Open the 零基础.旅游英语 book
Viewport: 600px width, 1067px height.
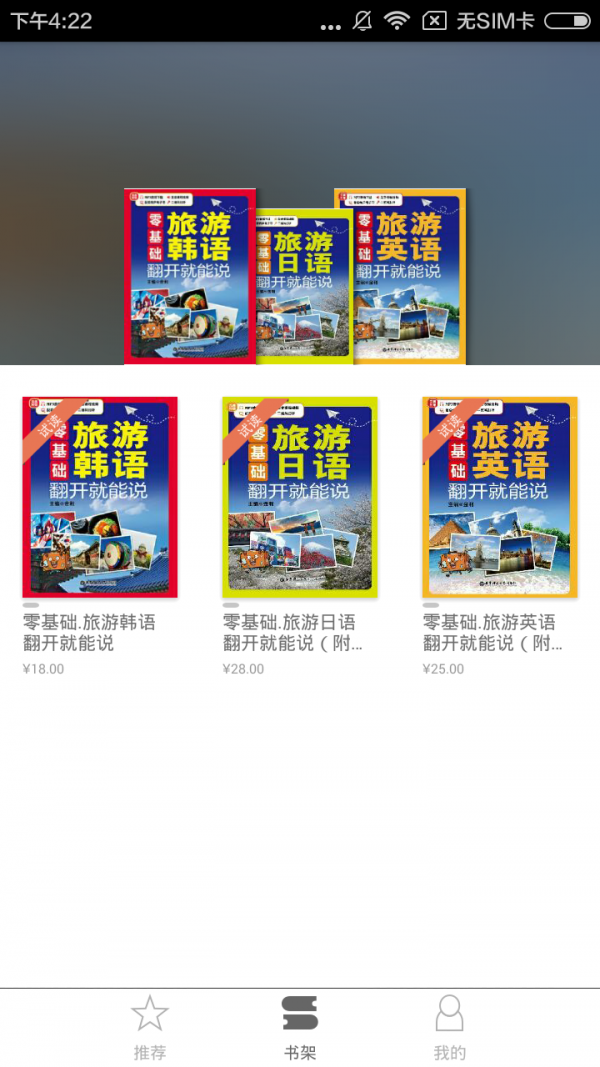[x=499, y=497]
